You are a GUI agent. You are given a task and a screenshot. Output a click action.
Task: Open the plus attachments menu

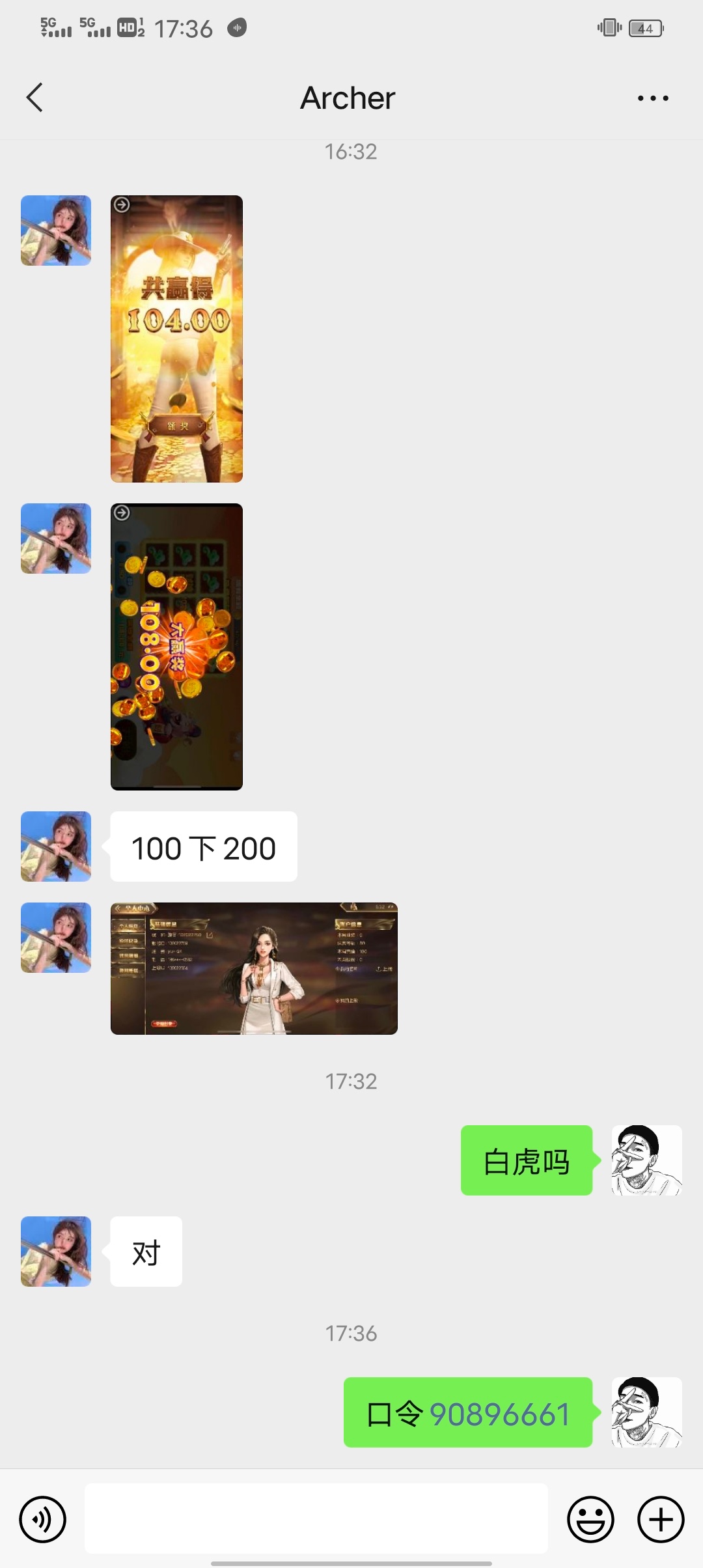click(660, 1520)
